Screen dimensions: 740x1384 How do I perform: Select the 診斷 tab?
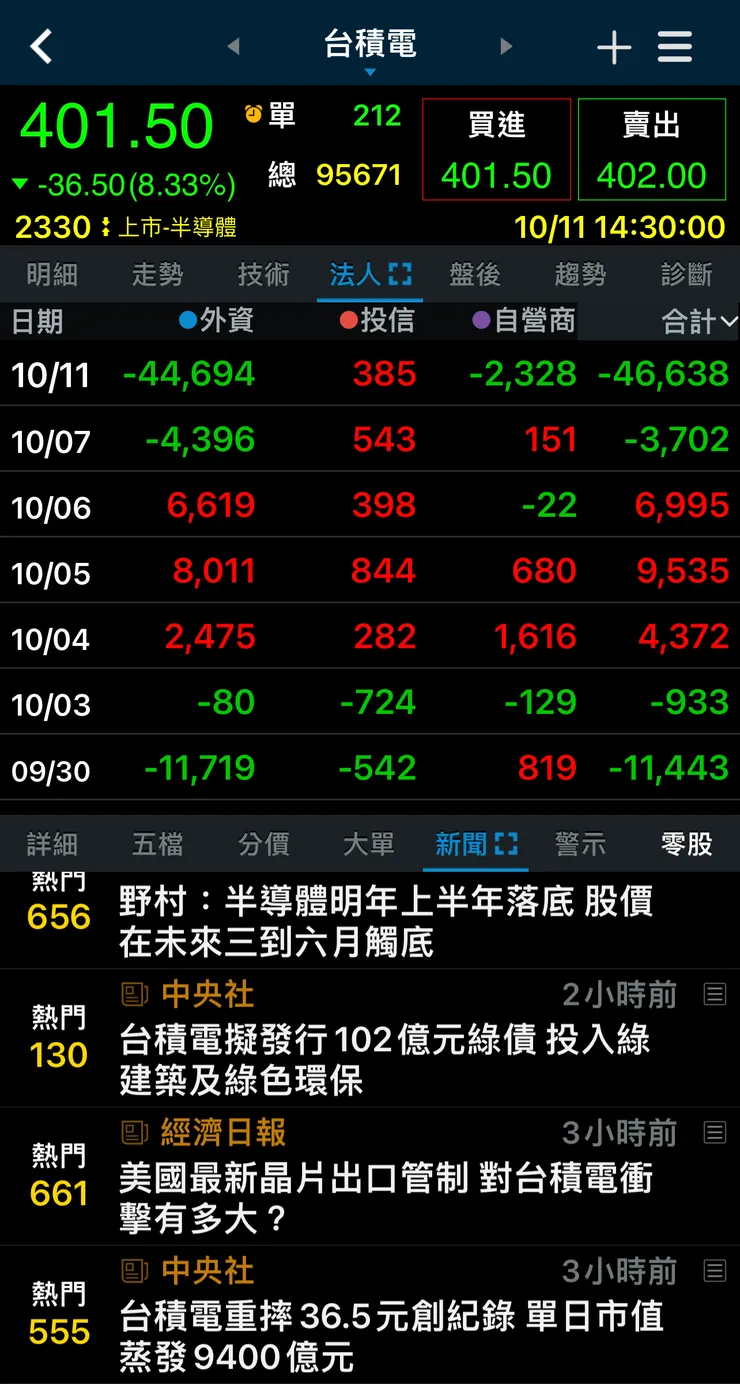[687, 274]
